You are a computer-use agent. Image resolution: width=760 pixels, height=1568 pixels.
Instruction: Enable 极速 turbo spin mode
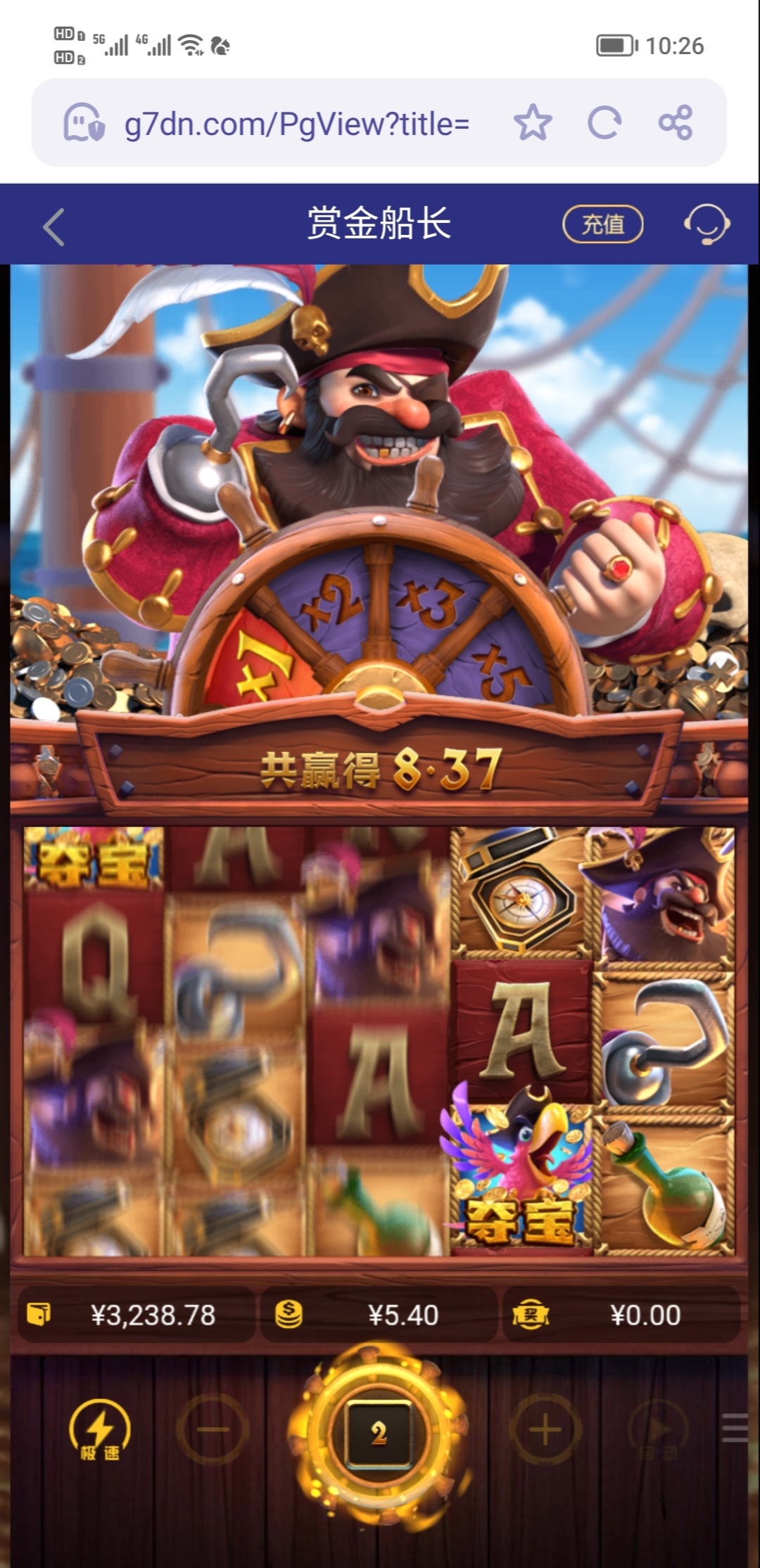[99, 1431]
